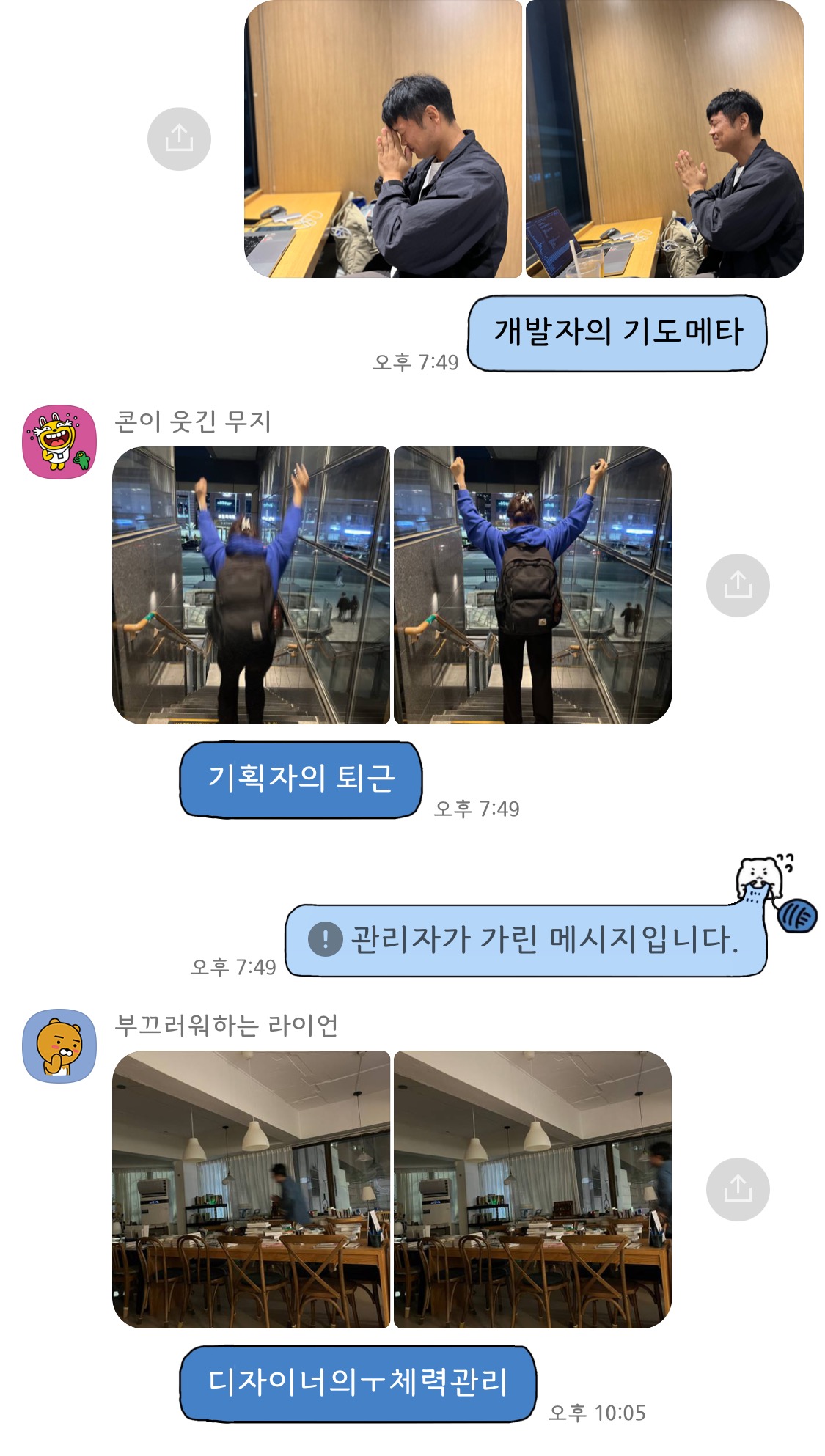
Task: Open 부끄러워하는 라이언 profile picture
Action: coord(59,1045)
